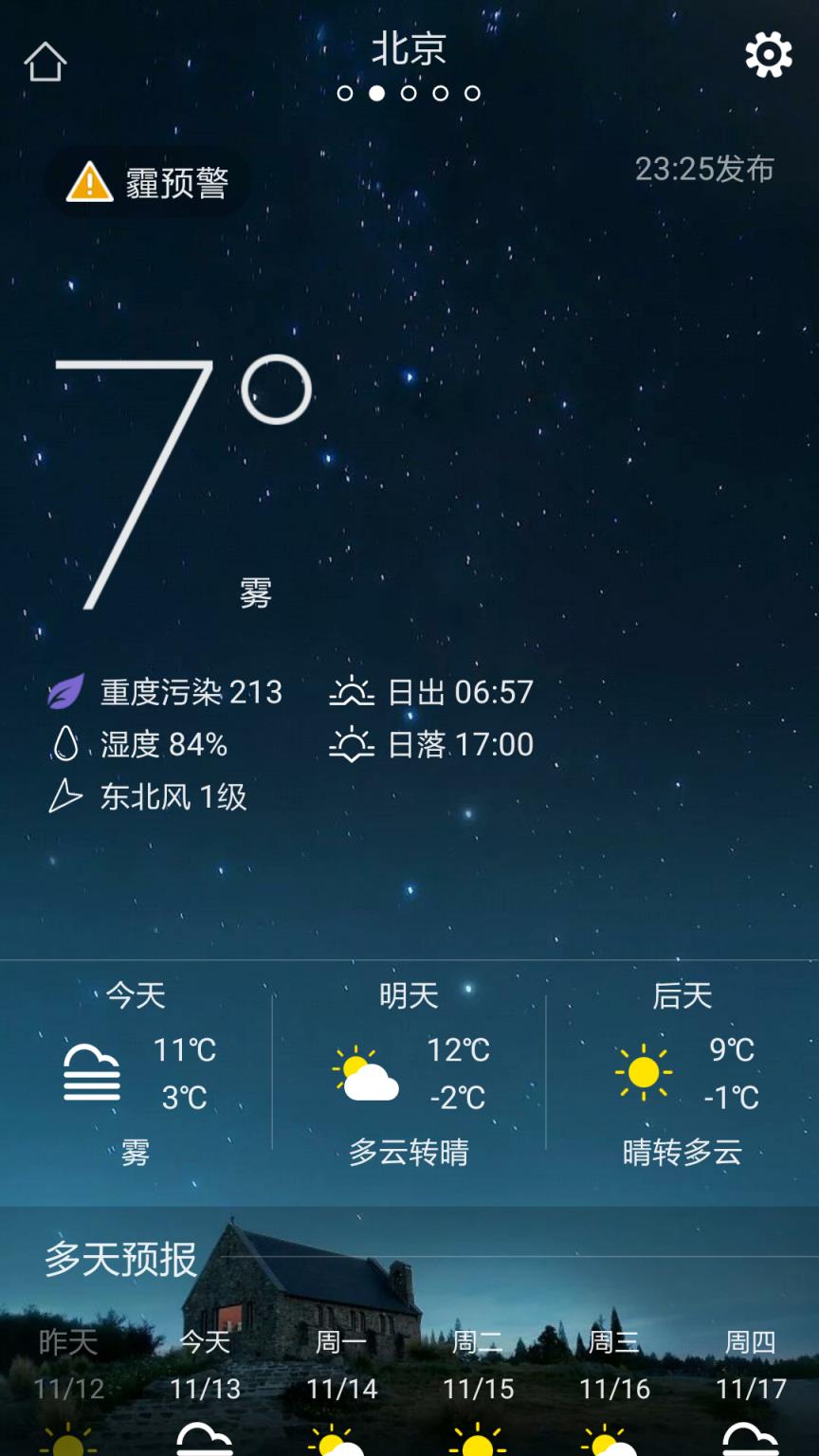The height and width of the screenshot is (1456, 819).
Task: Open settings via the gear icon
Action: [768, 54]
